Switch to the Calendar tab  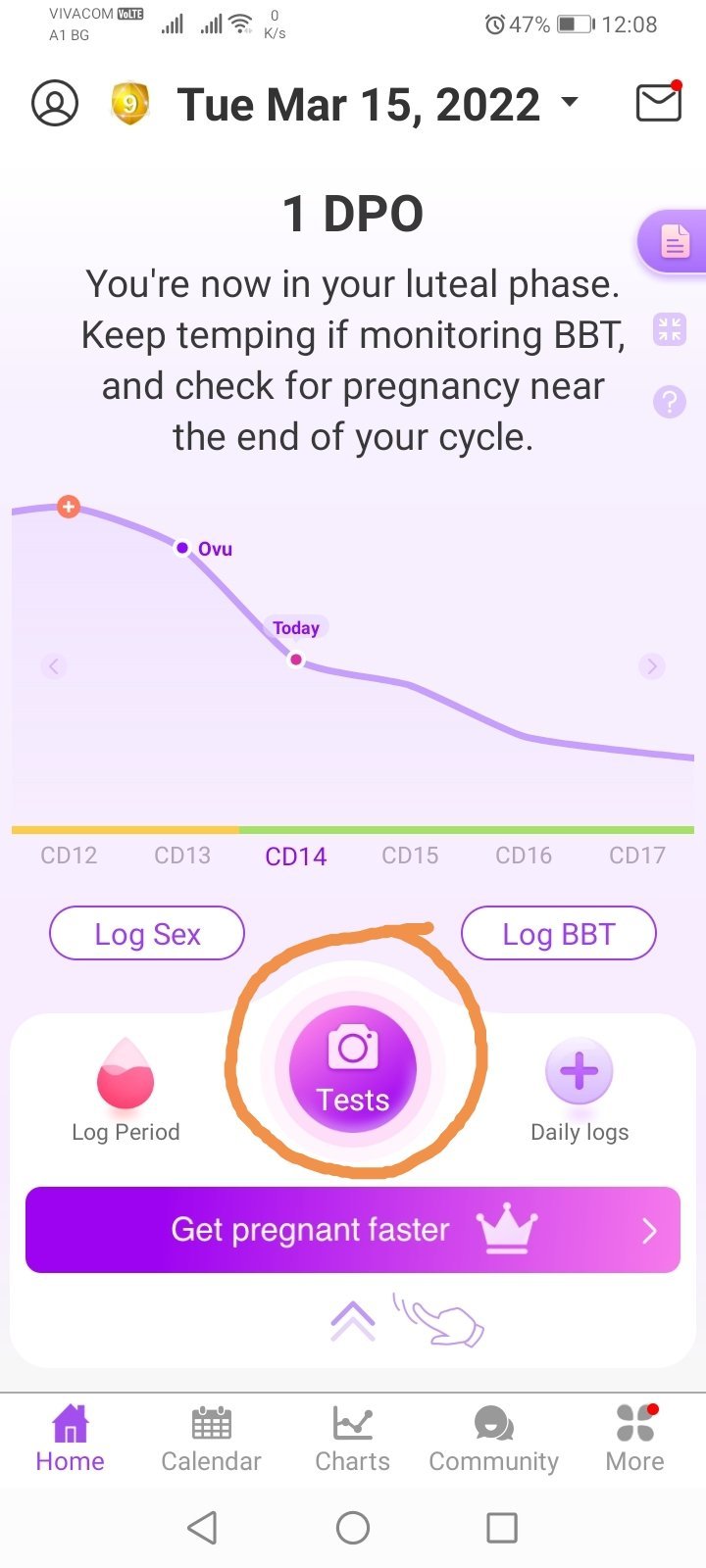[211, 1438]
